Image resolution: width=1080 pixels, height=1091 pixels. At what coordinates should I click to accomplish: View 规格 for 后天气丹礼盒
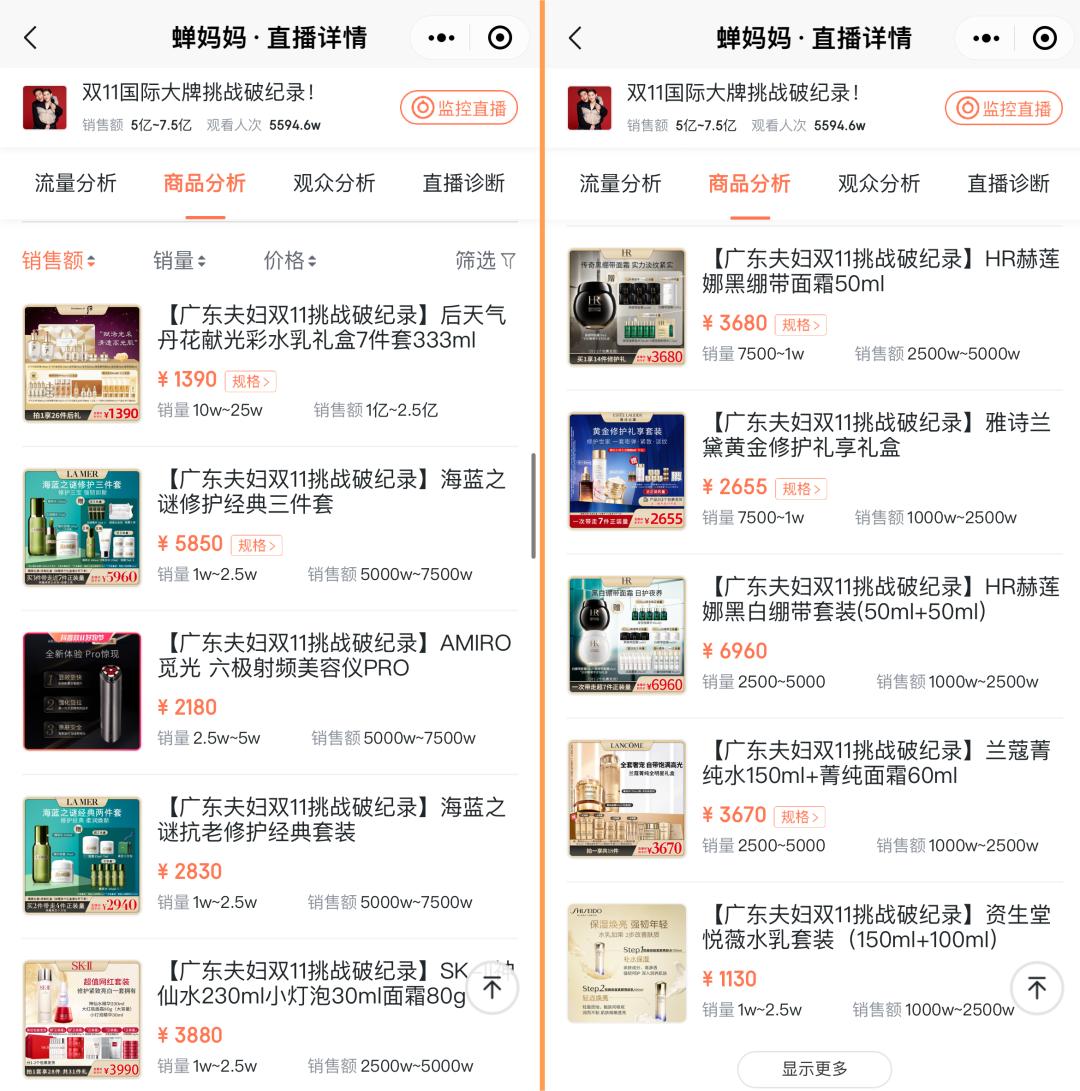251,381
